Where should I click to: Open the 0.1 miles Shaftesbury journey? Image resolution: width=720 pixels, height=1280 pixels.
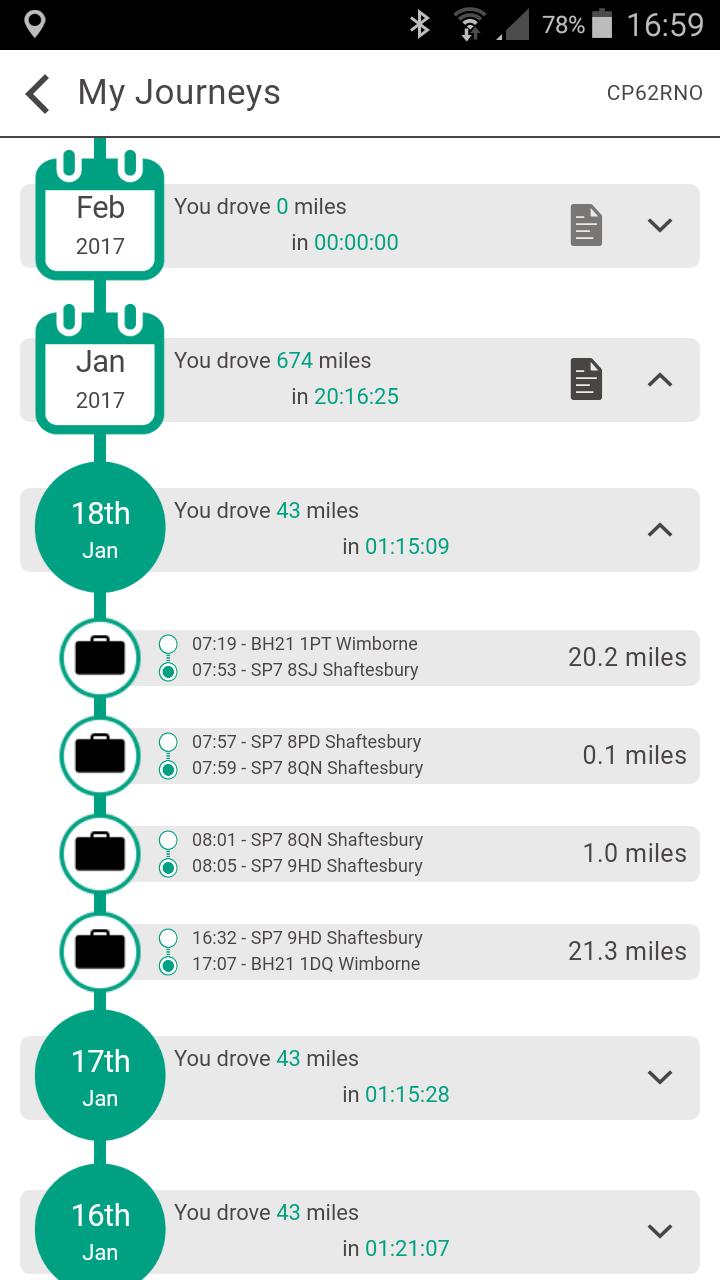(415, 755)
